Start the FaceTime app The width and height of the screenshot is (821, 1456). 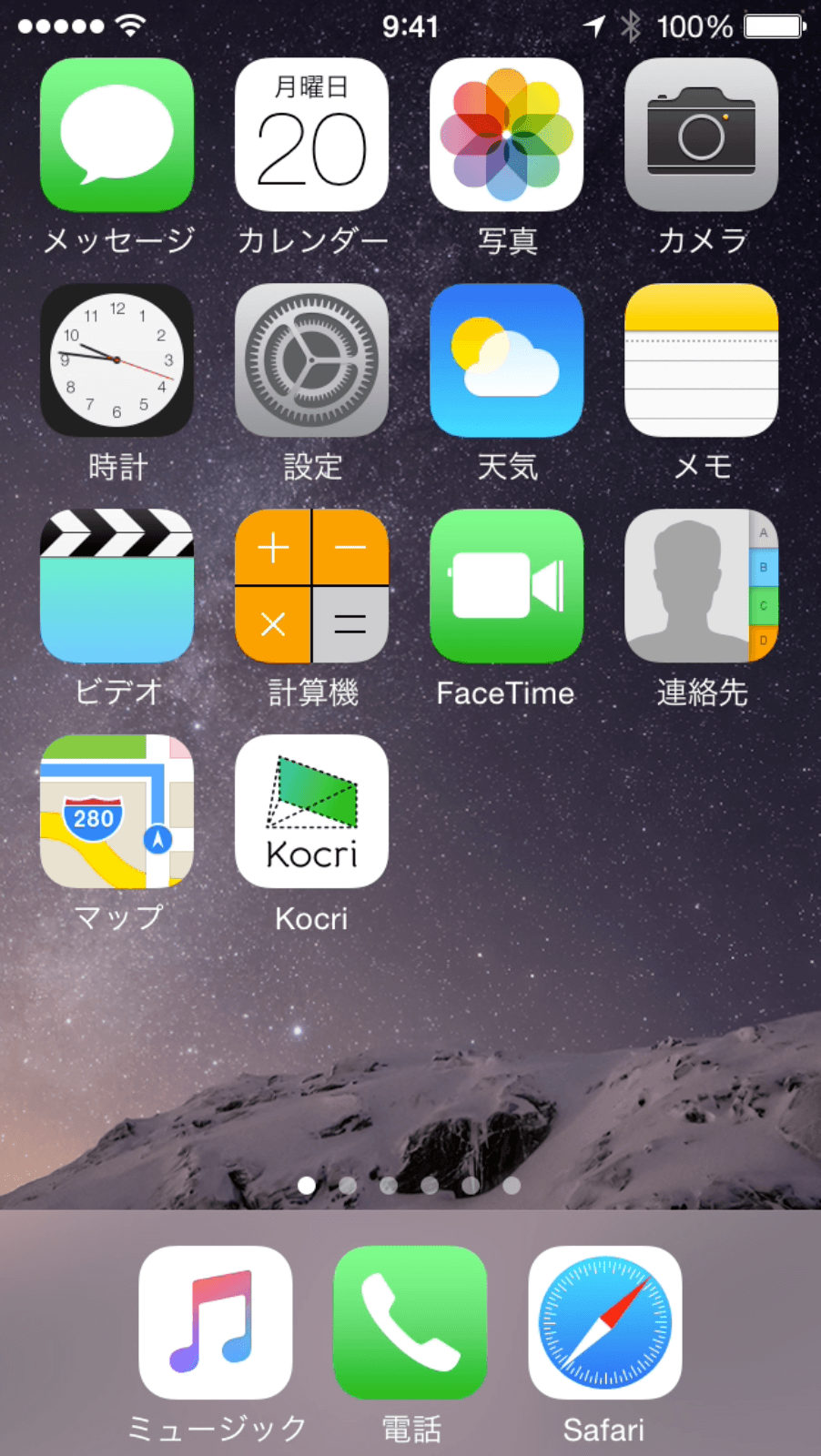[x=506, y=586]
